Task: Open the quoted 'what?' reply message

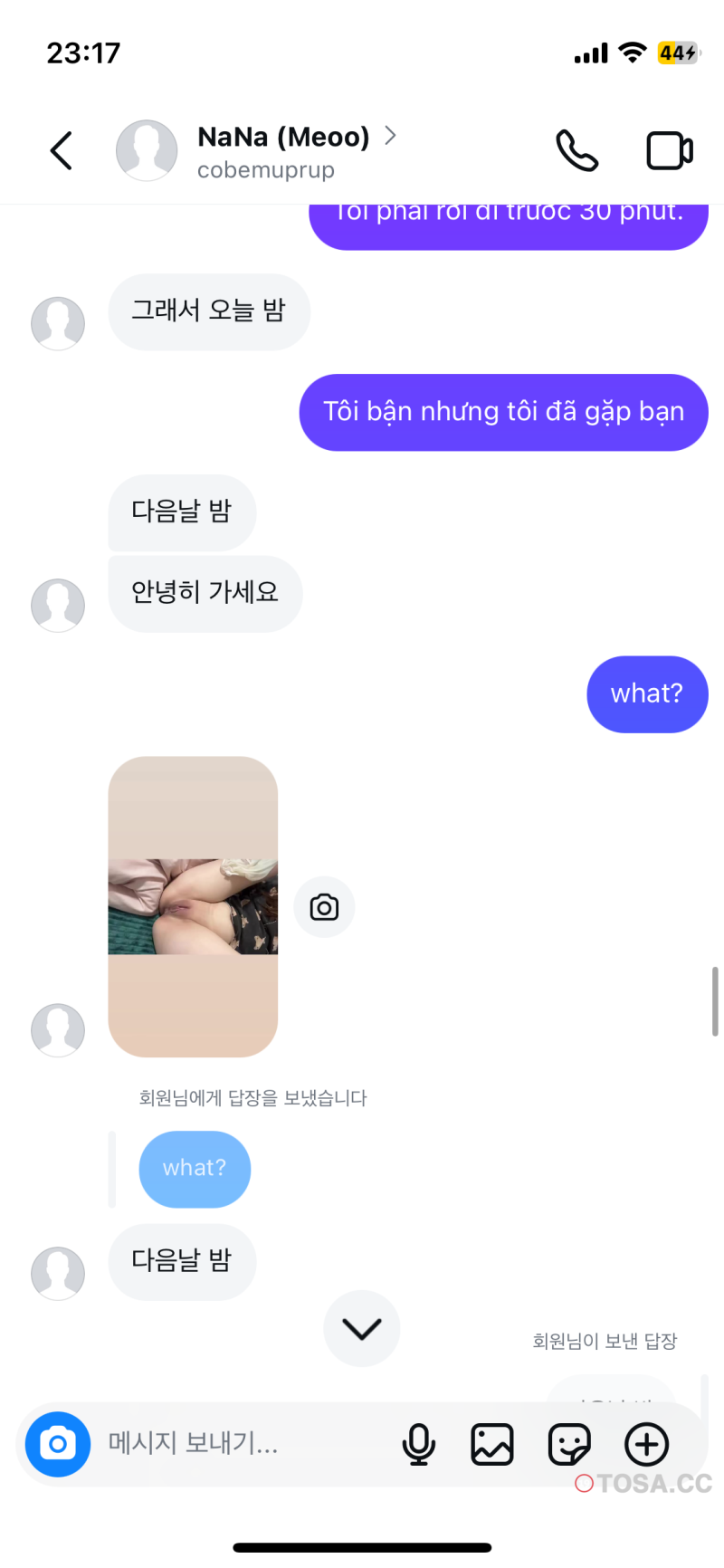Action: point(195,1169)
